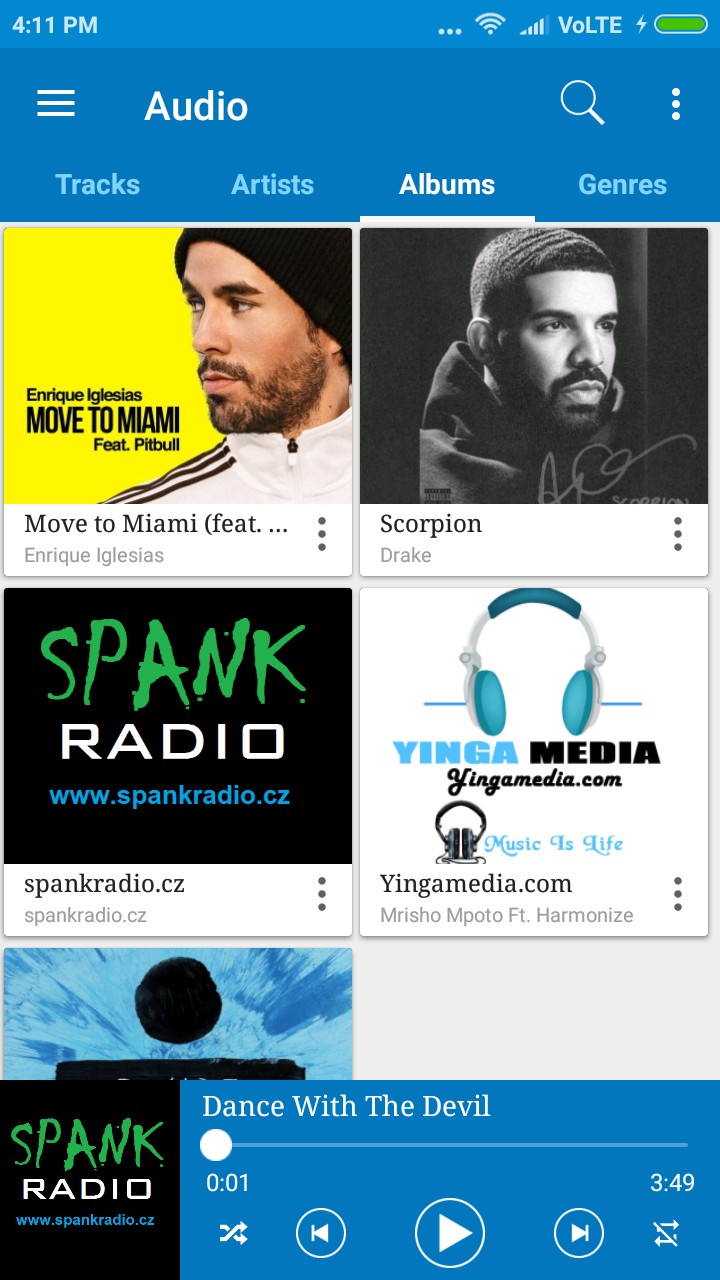720x1280 pixels.
Task: Switch to the Tracks tab
Action: pos(97,185)
